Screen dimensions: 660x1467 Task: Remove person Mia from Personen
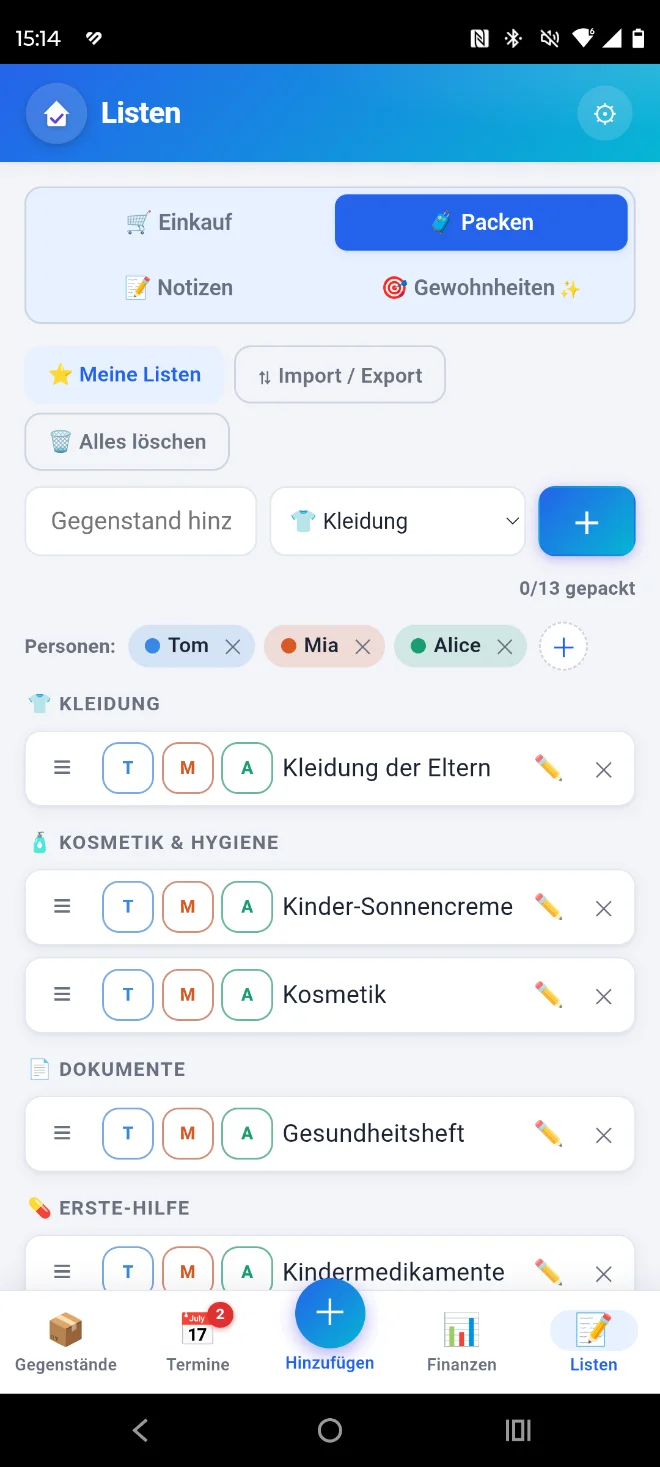tap(363, 647)
